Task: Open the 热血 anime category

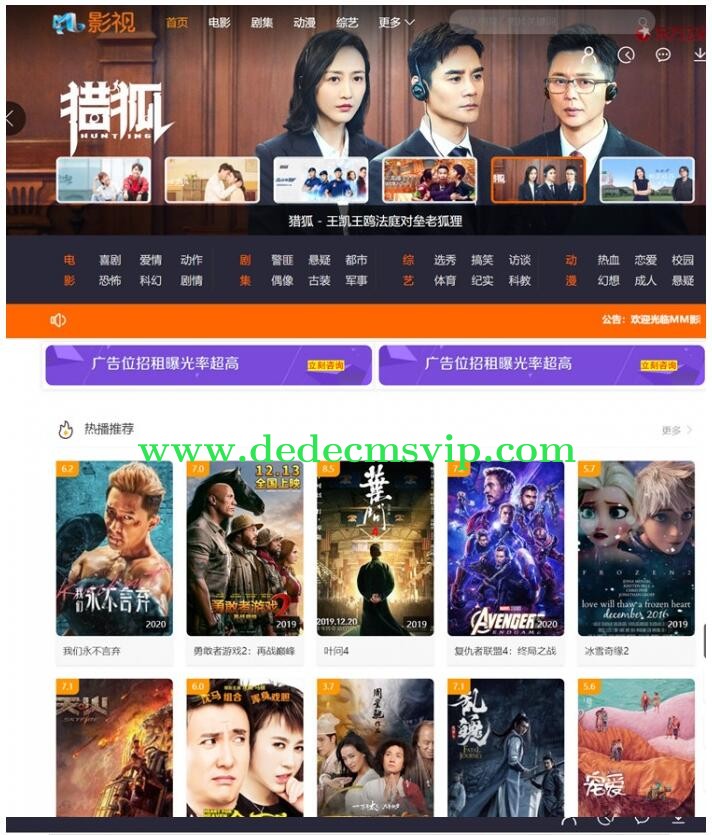Action: pos(608,260)
